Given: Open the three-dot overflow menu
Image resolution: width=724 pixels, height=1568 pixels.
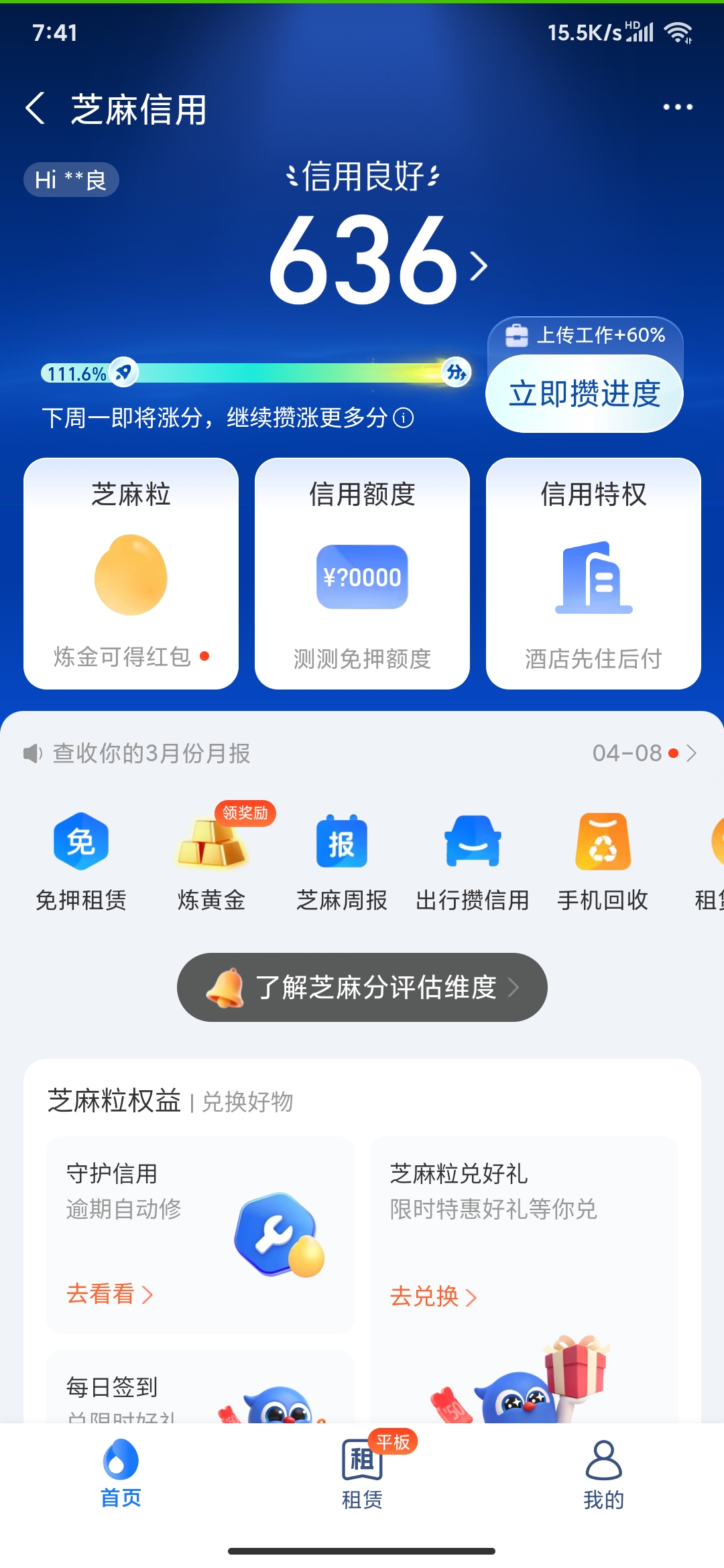Looking at the screenshot, I should tap(677, 107).
